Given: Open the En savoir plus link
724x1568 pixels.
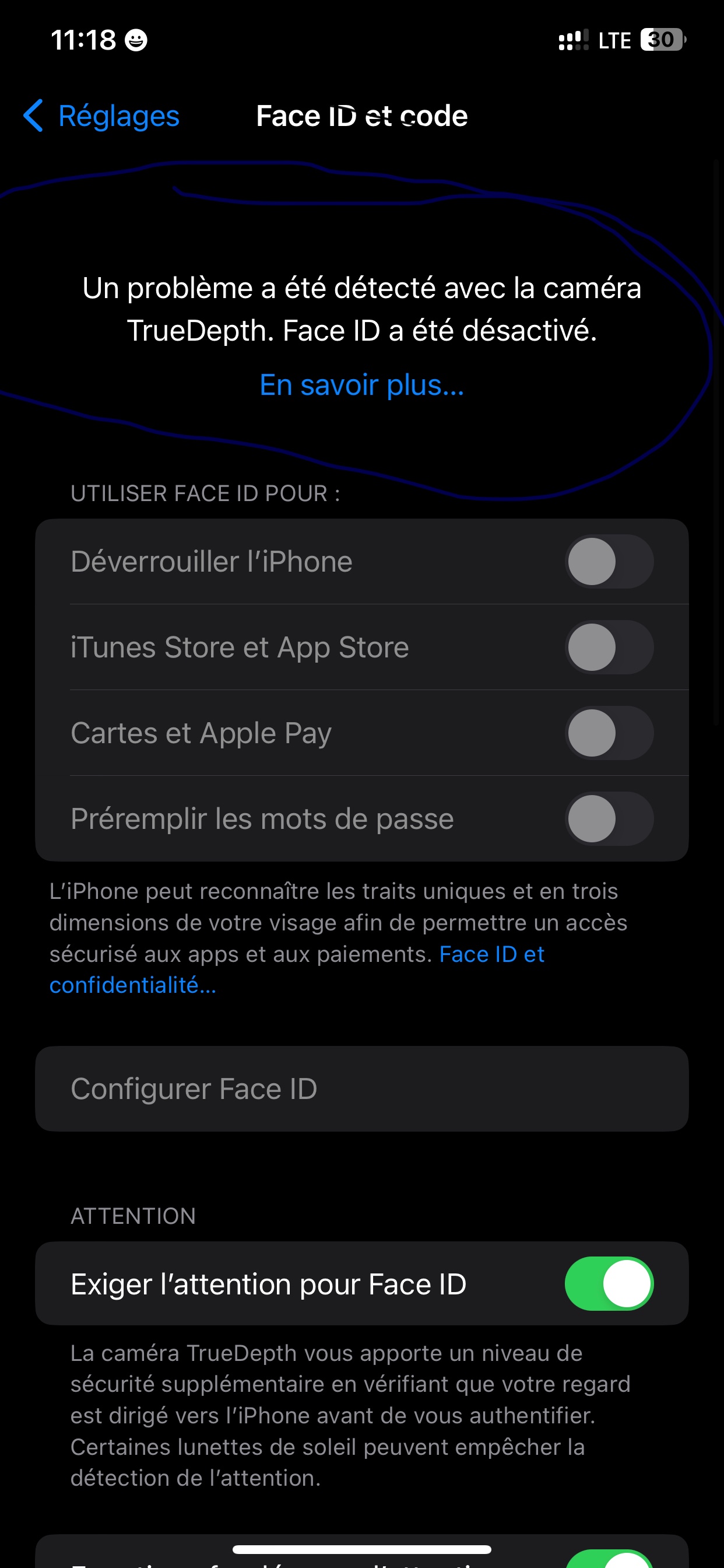Looking at the screenshot, I should coord(361,384).
